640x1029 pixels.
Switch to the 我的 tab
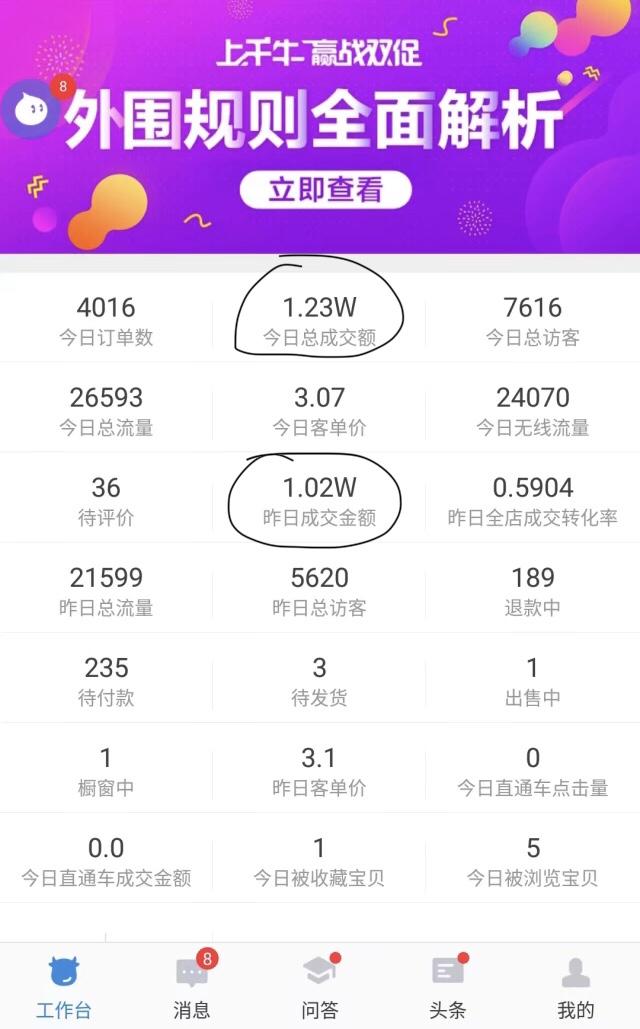pos(575,986)
